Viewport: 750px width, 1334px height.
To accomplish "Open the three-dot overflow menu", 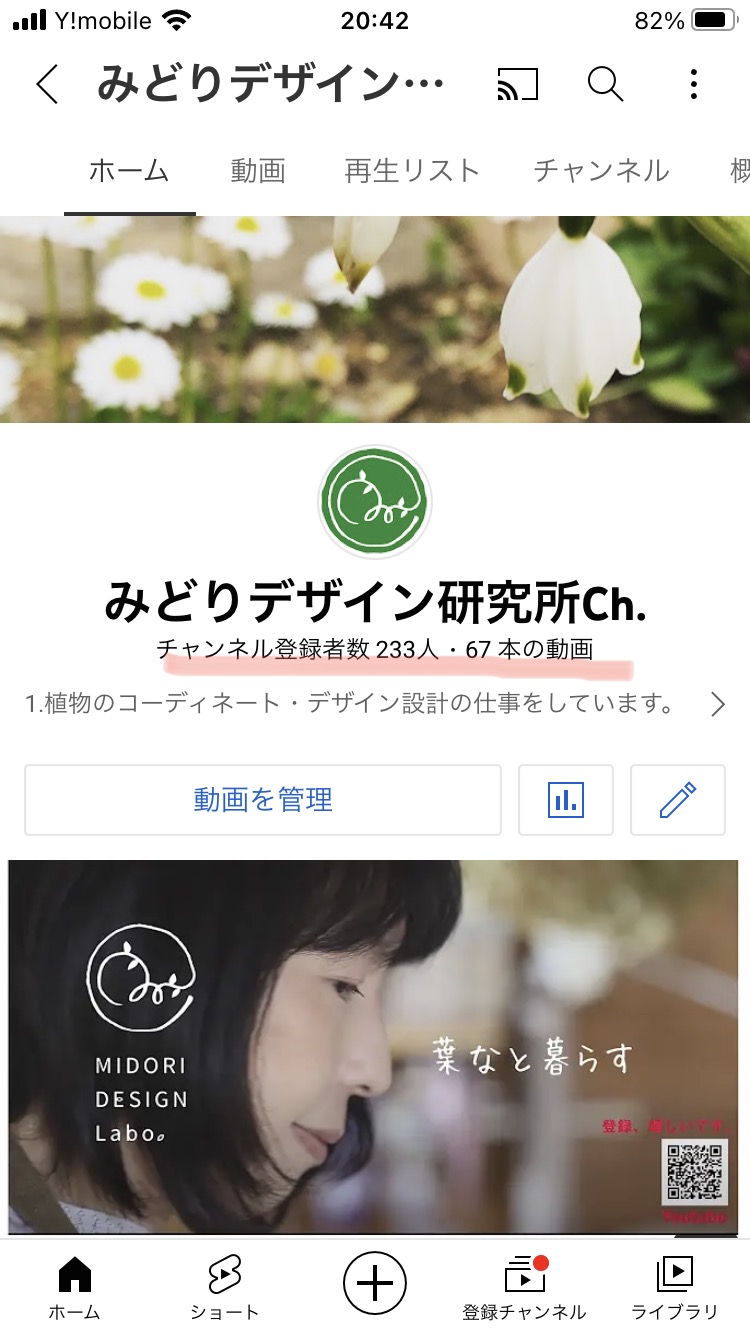I will (x=693, y=85).
